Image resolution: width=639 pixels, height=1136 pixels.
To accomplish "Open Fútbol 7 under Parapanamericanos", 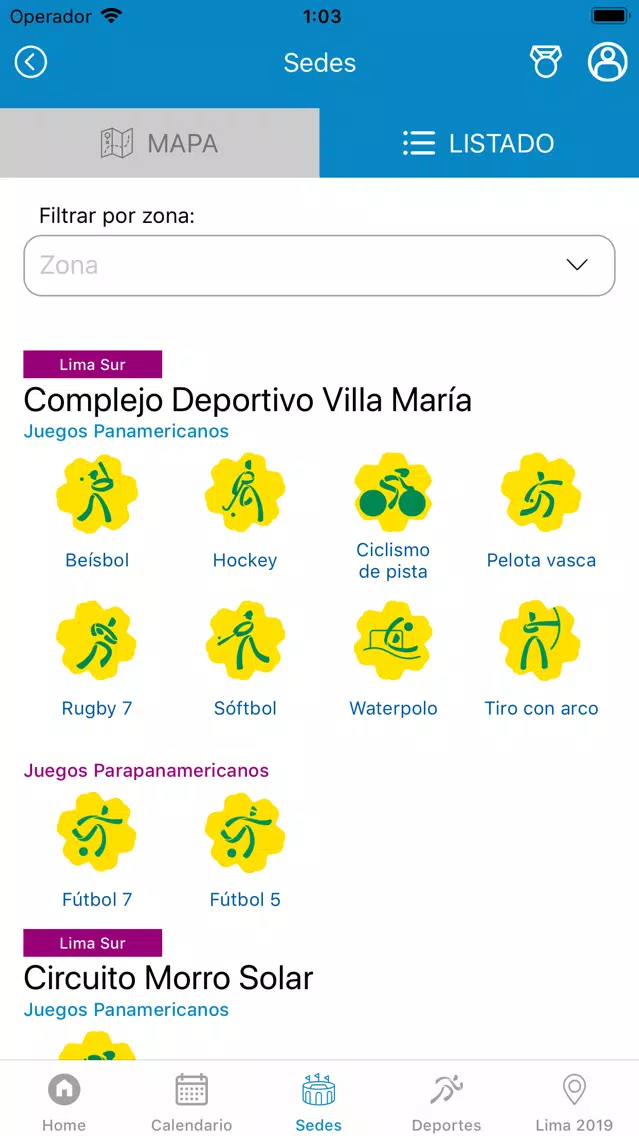I will tap(97, 833).
